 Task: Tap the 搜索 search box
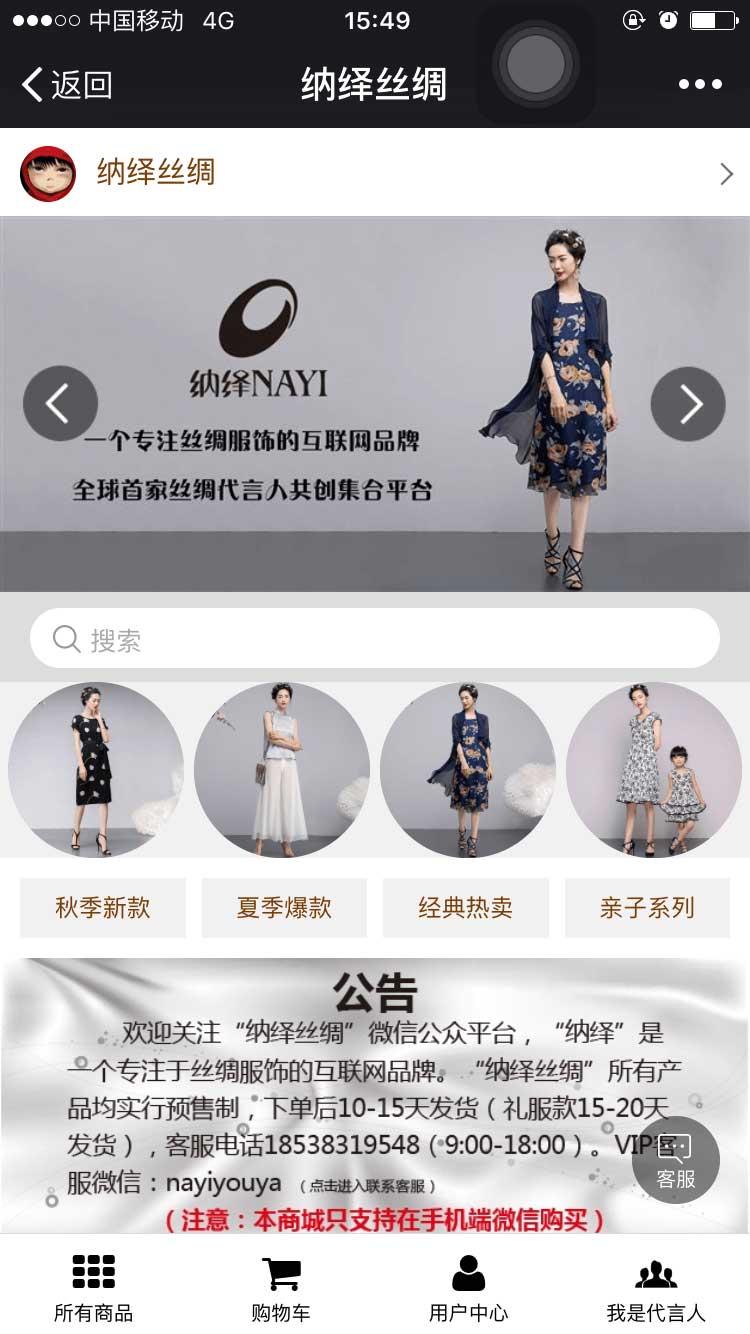(375, 638)
